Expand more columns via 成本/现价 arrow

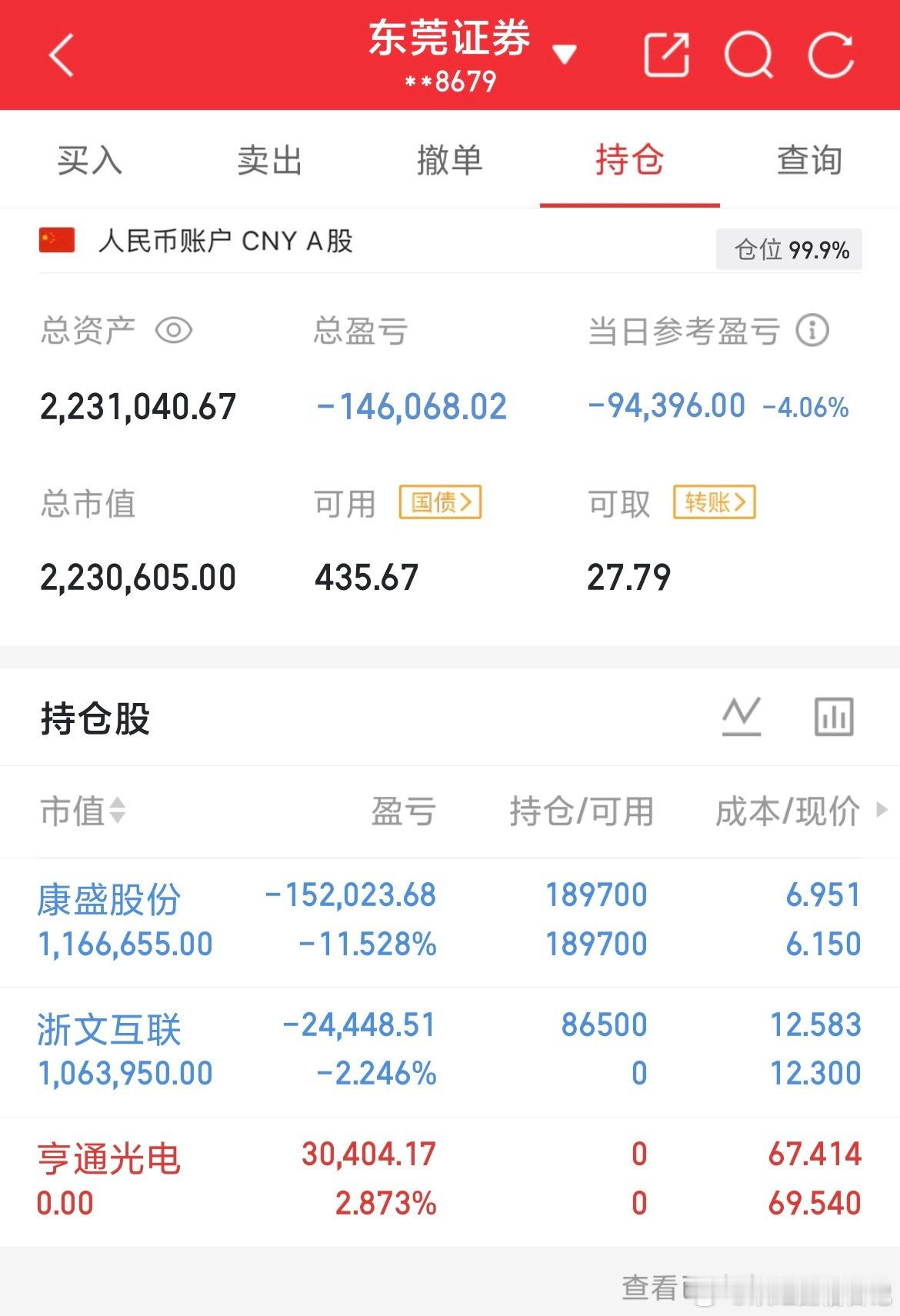coord(882,811)
